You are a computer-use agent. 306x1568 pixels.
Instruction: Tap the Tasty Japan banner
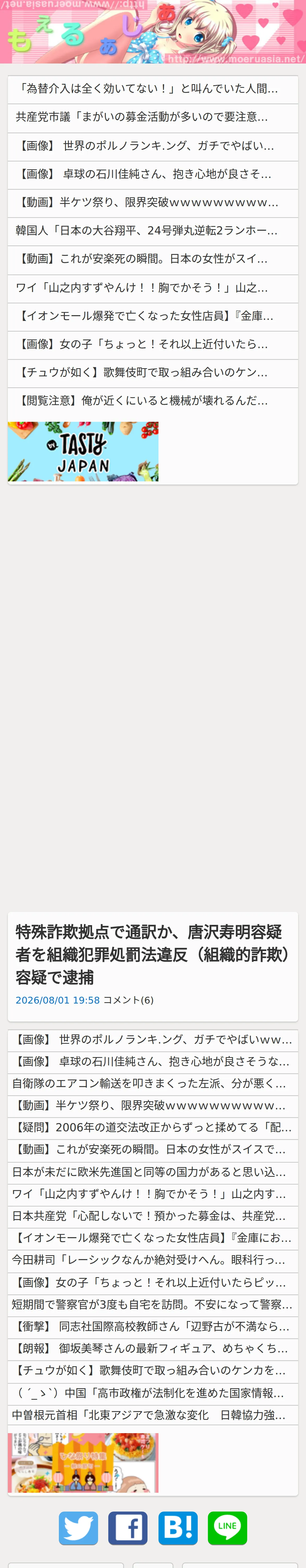(83, 452)
